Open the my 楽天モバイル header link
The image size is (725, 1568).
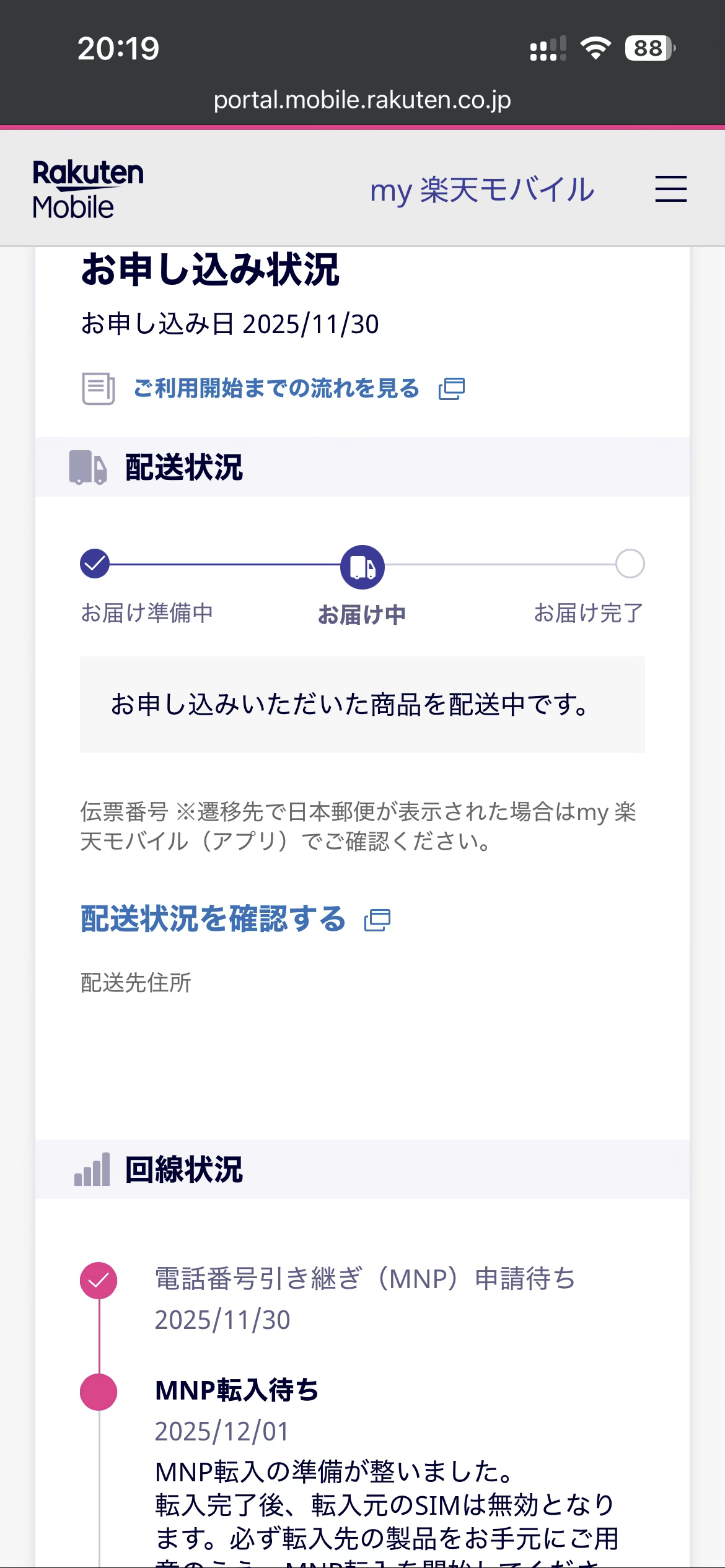tap(482, 189)
